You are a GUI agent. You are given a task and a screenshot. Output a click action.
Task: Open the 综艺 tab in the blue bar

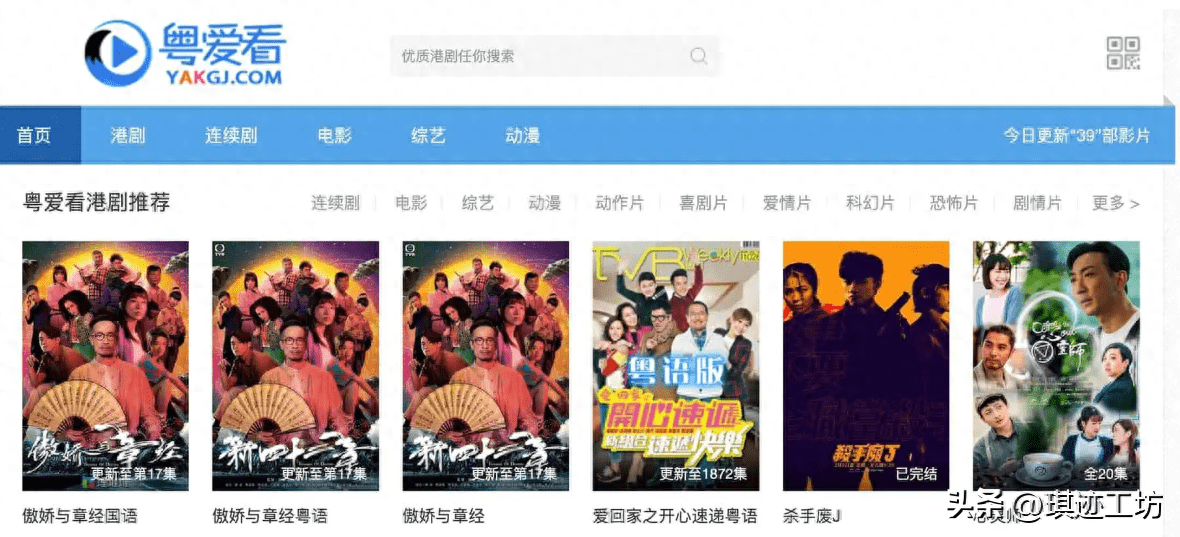click(428, 135)
